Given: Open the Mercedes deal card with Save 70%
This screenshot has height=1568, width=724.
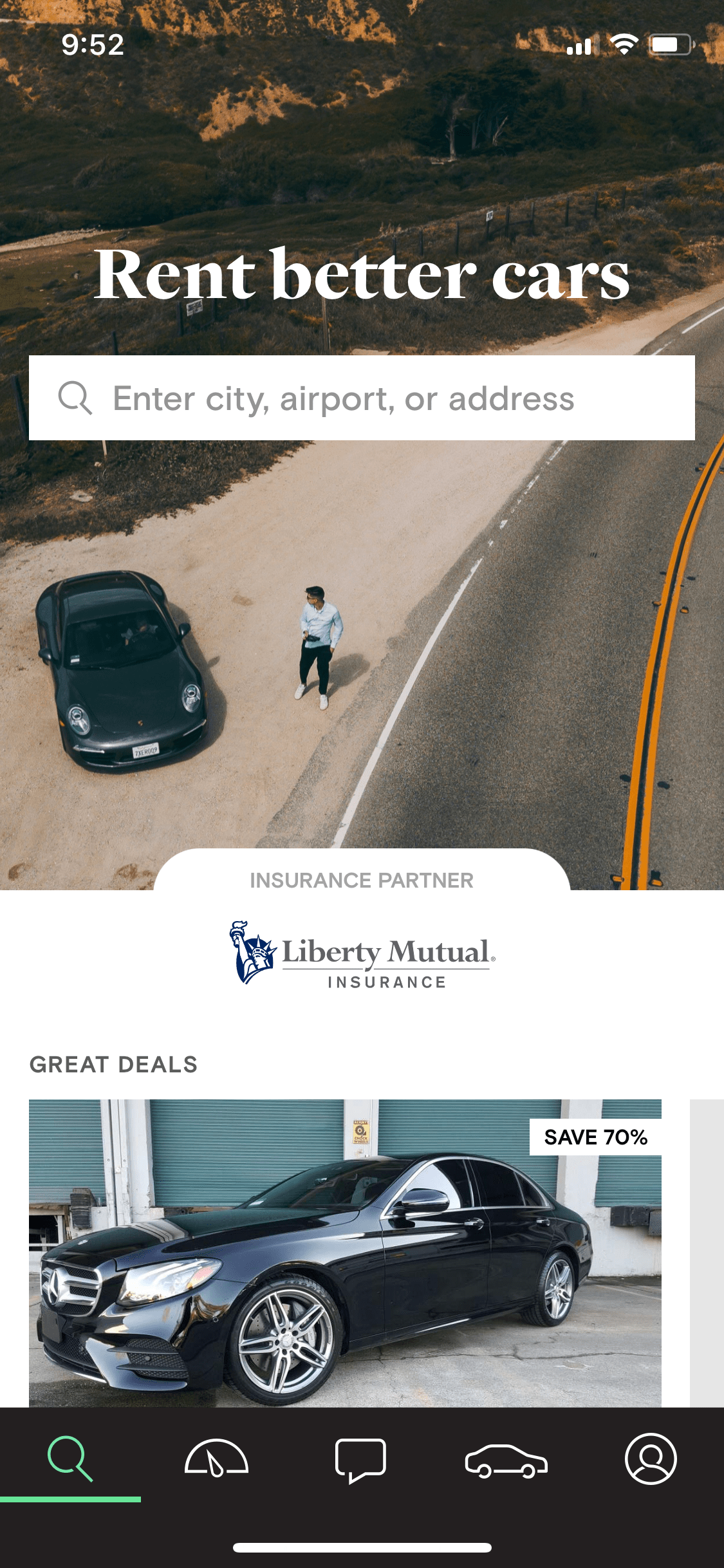Looking at the screenshot, I should [x=345, y=1253].
